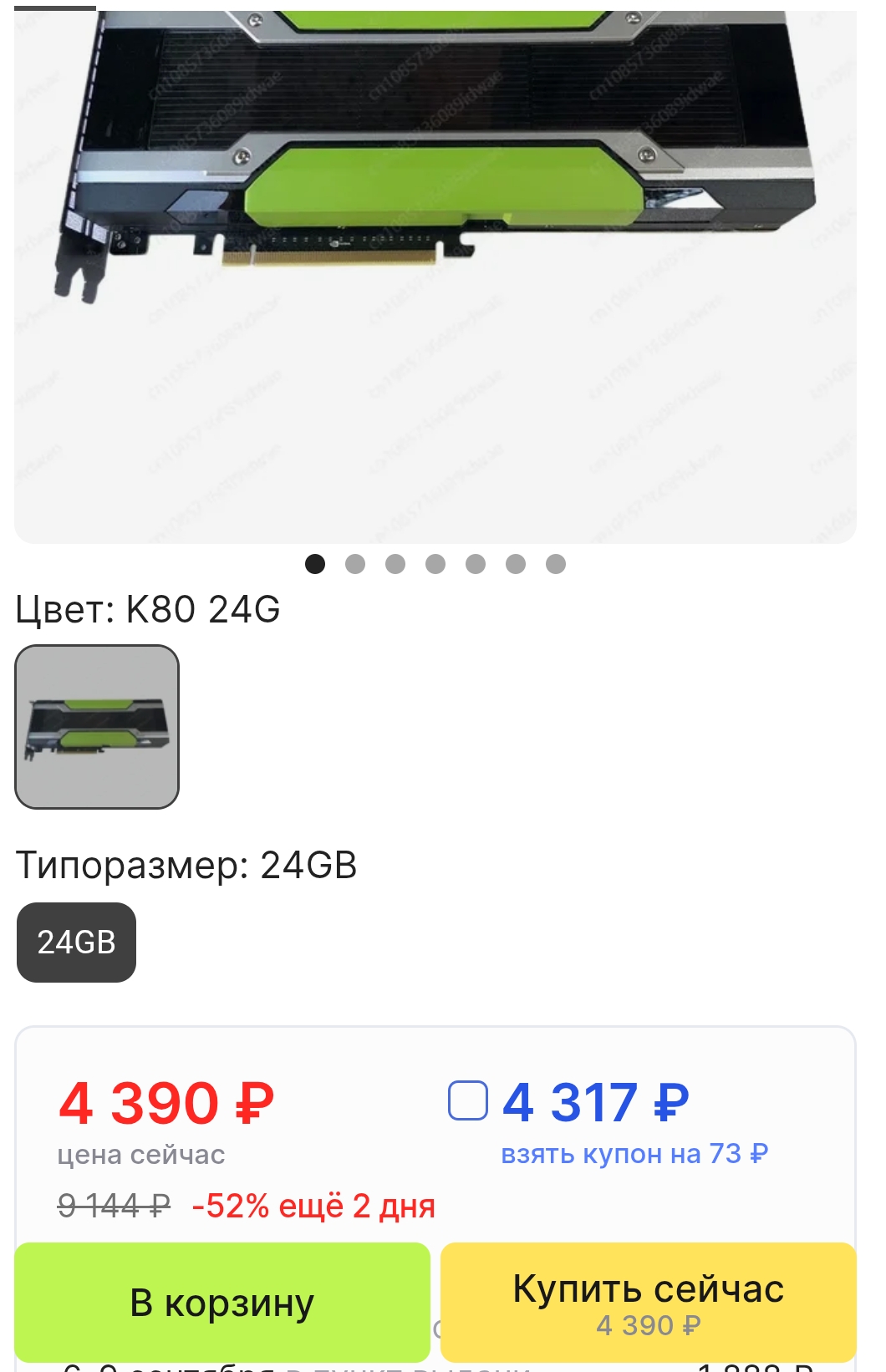The image size is (886, 1372).
Task: Select the 24GB size chip
Action: pyautogui.click(x=76, y=942)
